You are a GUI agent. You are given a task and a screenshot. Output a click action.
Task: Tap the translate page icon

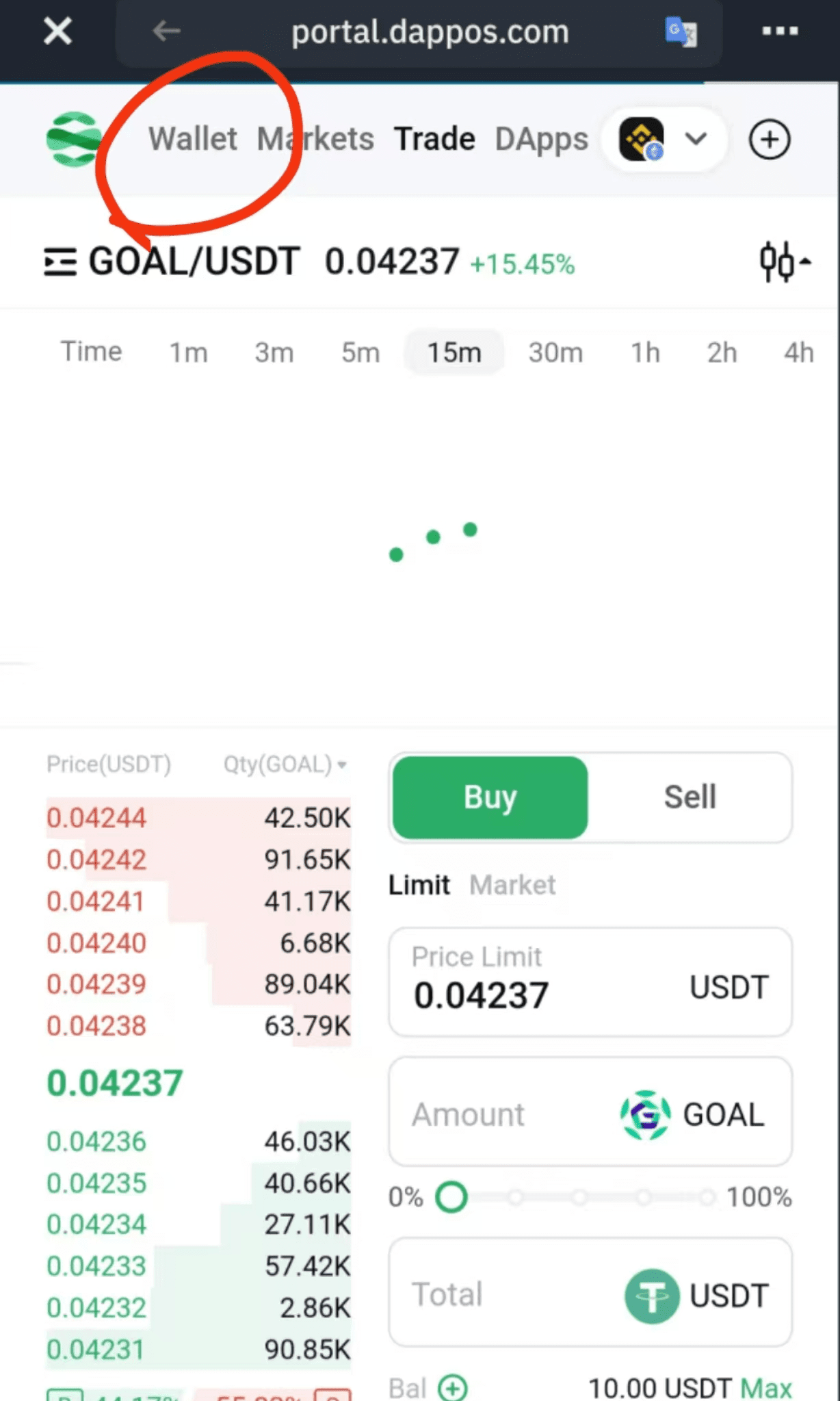pyautogui.click(x=680, y=31)
